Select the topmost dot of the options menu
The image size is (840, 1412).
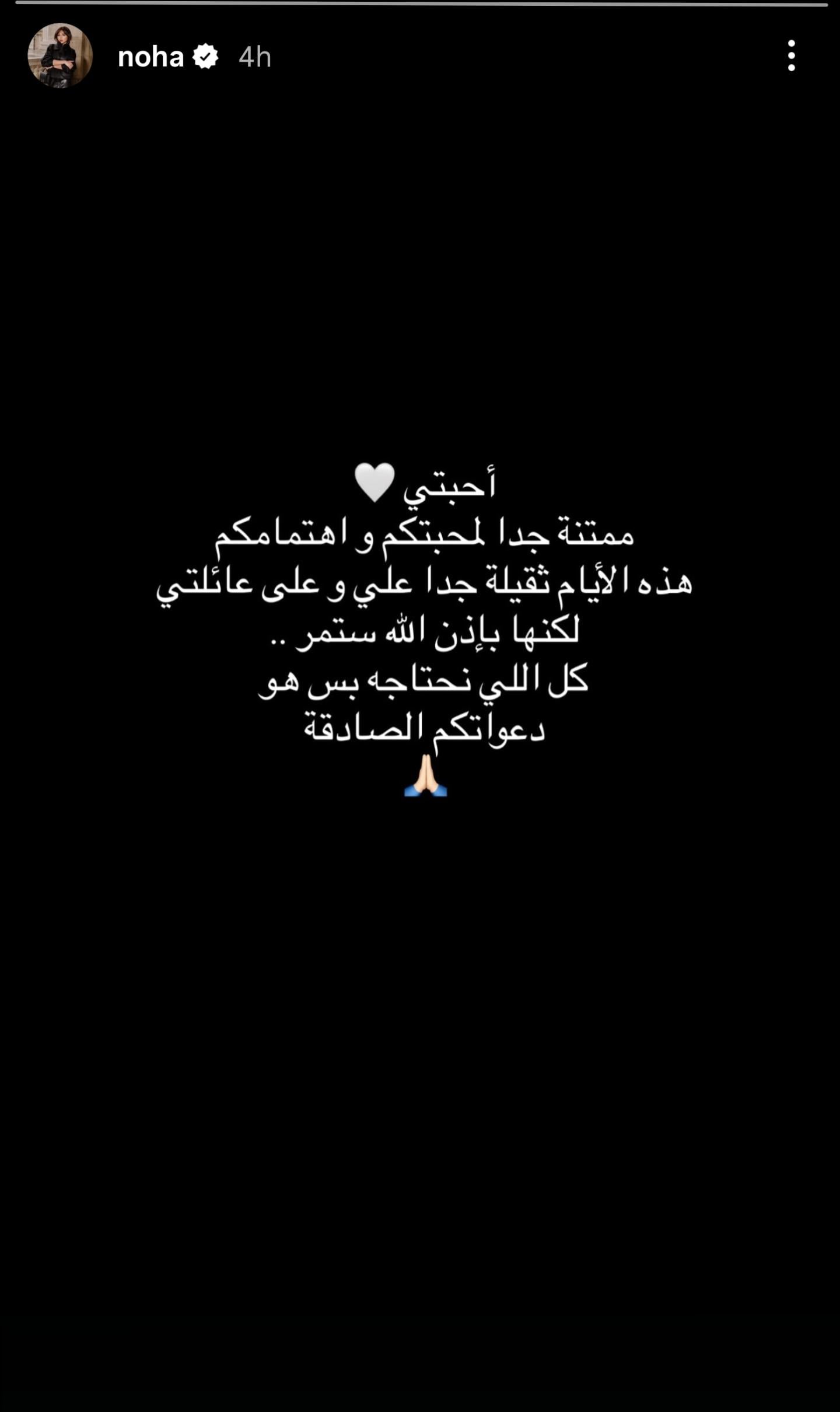(x=791, y=43)
